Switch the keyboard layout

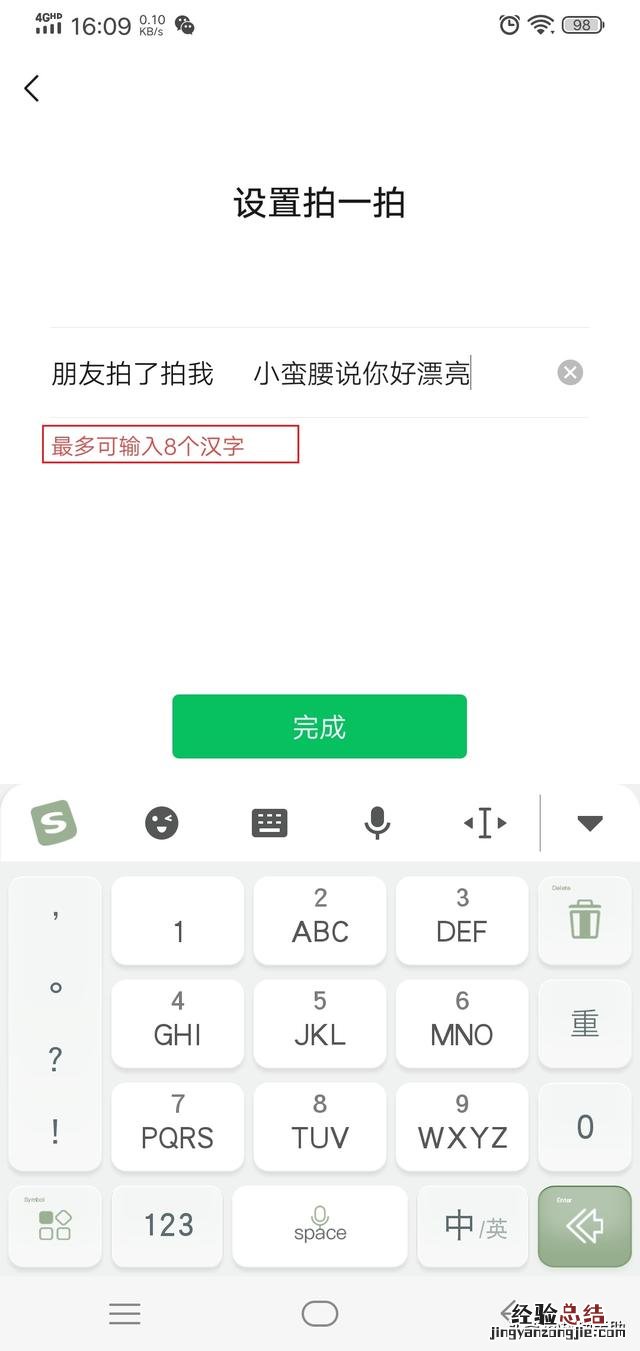pos(269,823)
